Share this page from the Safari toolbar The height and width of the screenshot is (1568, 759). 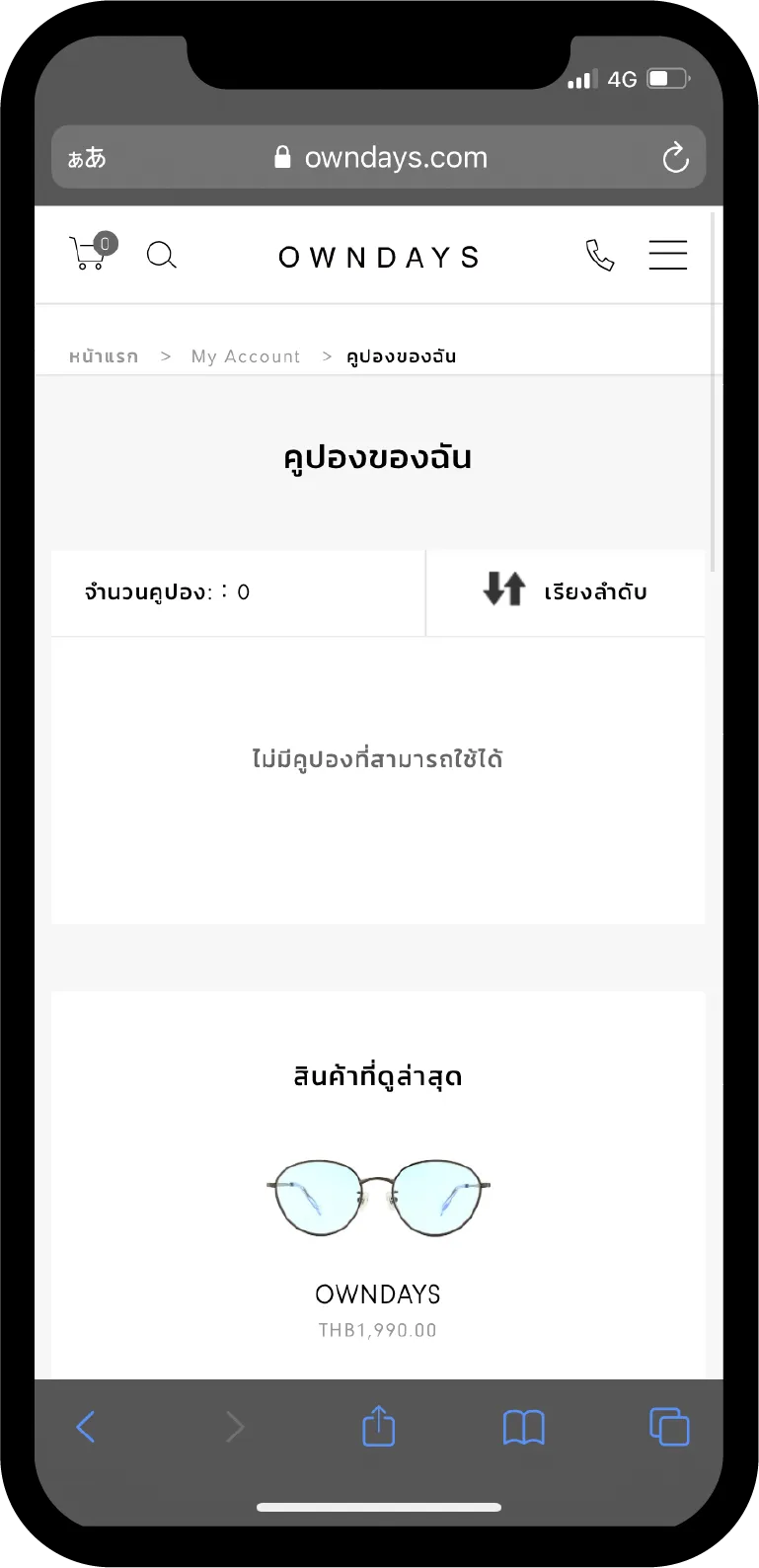click(378, 1426)
